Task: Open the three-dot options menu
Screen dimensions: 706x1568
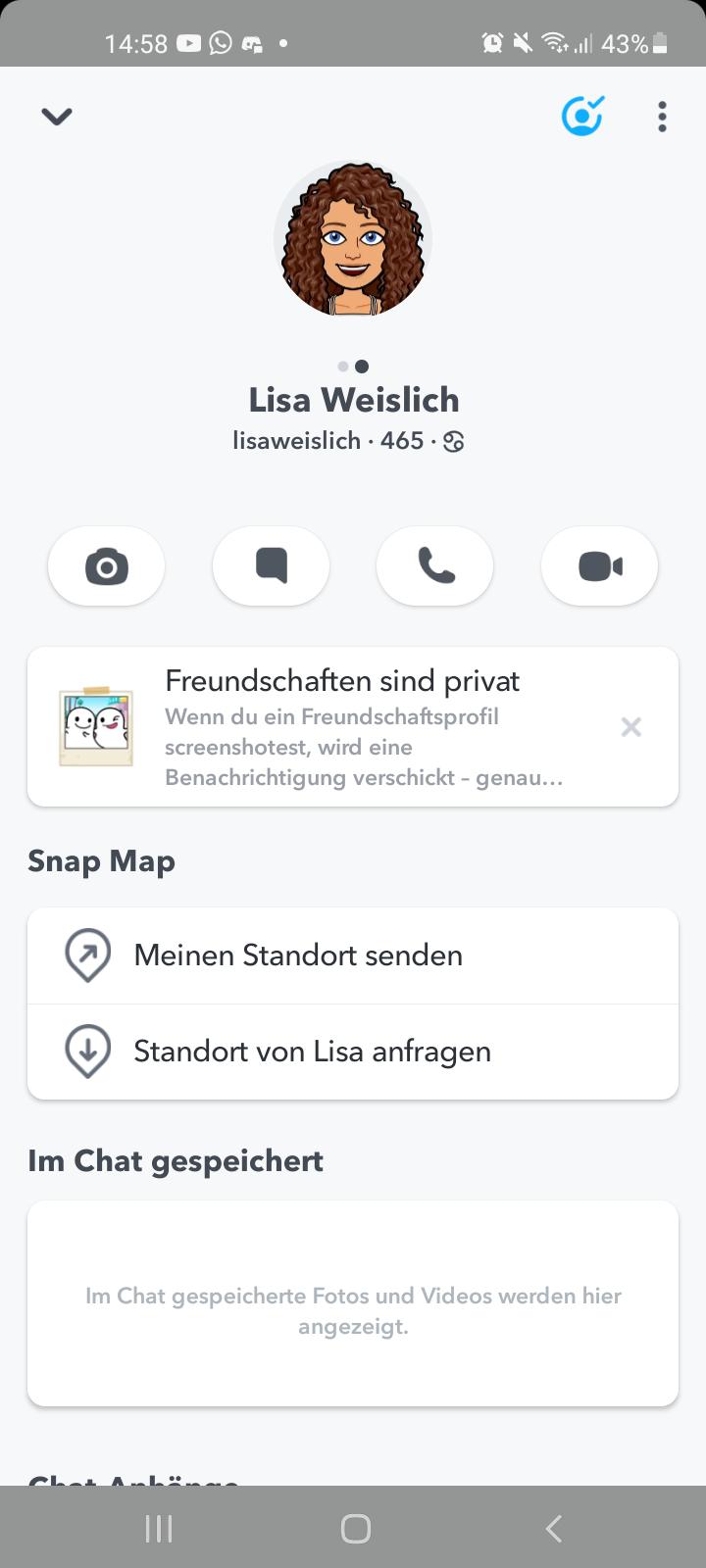Action: (x=662, y=116)
